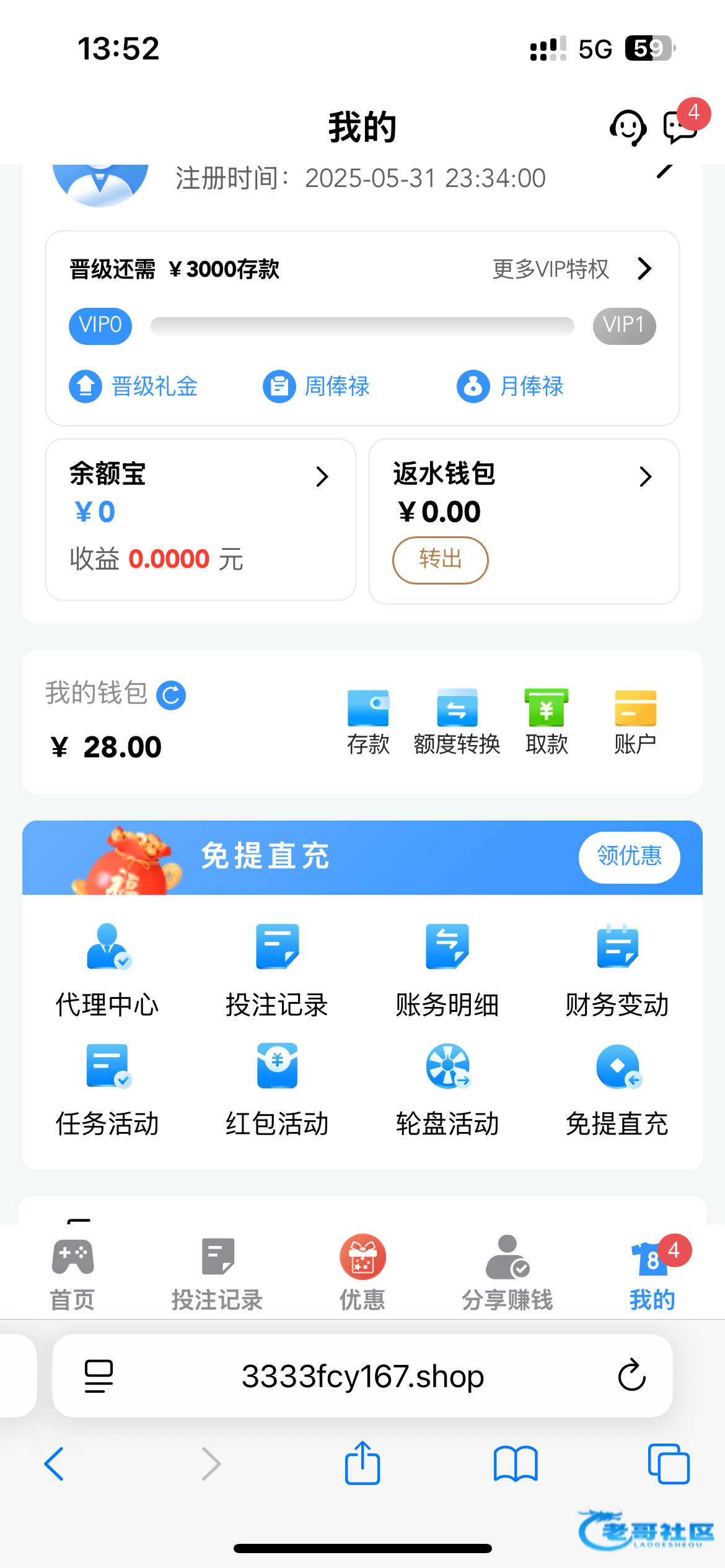Open 更多VIP特权 details
The height and width of the screenshot is (1568, 725).
tap(571, 269)
